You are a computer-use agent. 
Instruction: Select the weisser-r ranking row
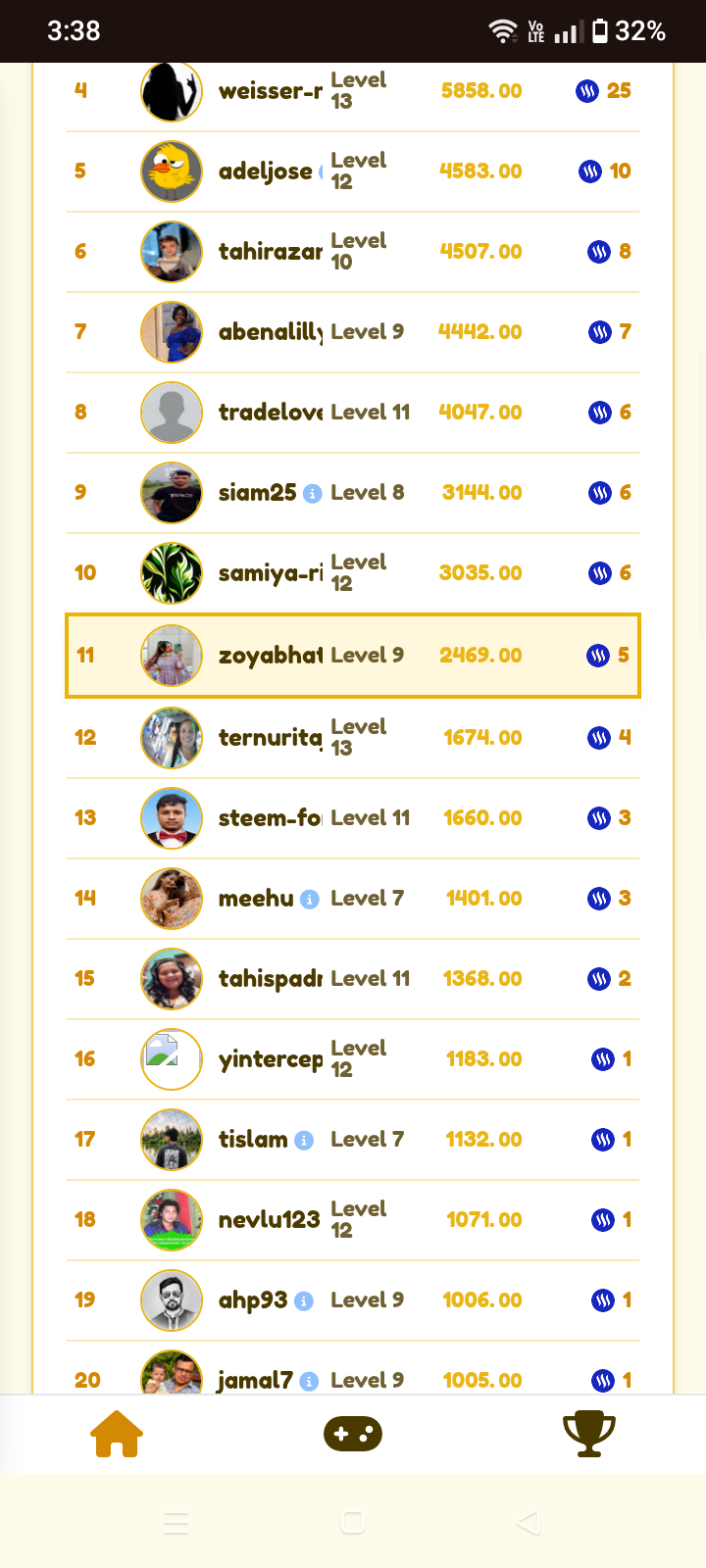353,91
